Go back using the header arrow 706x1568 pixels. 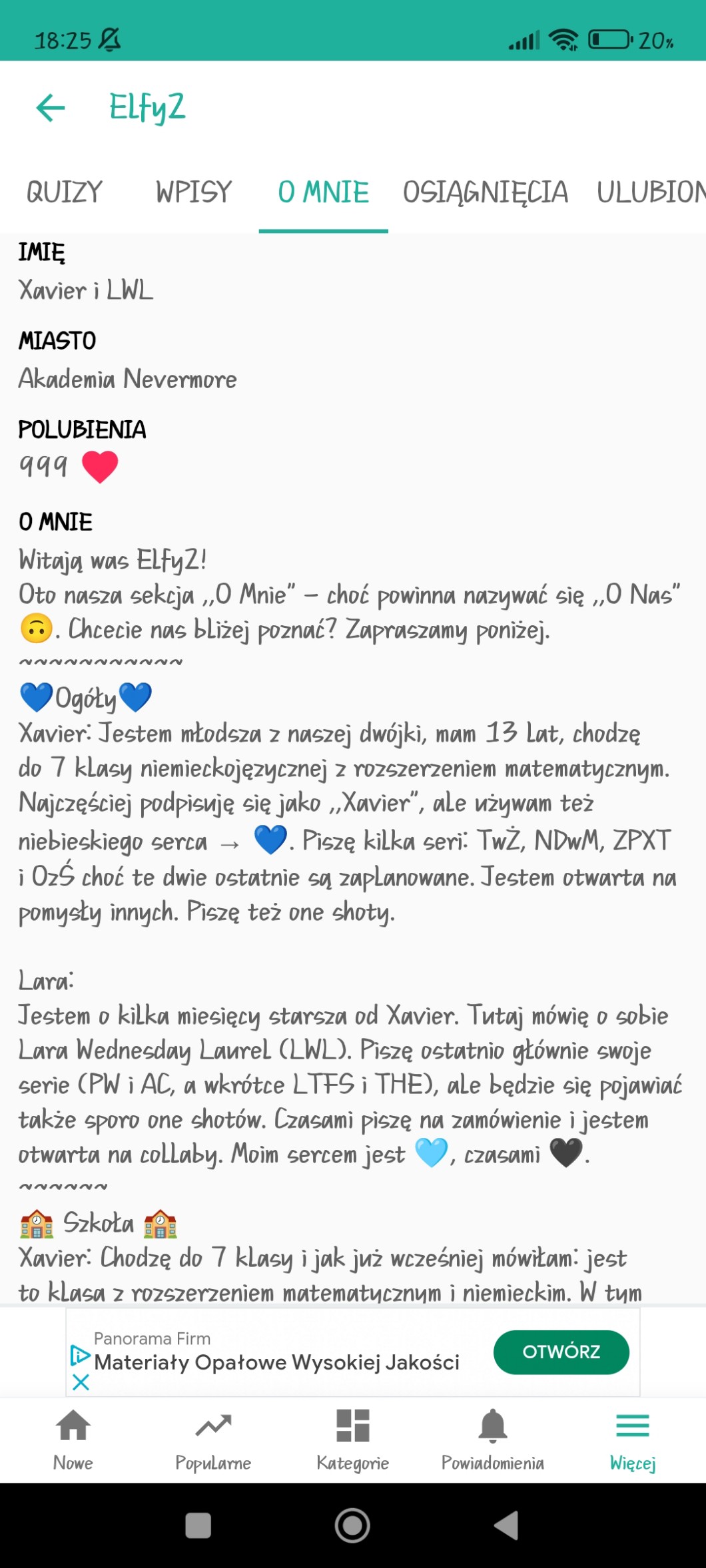coord(51,108)
